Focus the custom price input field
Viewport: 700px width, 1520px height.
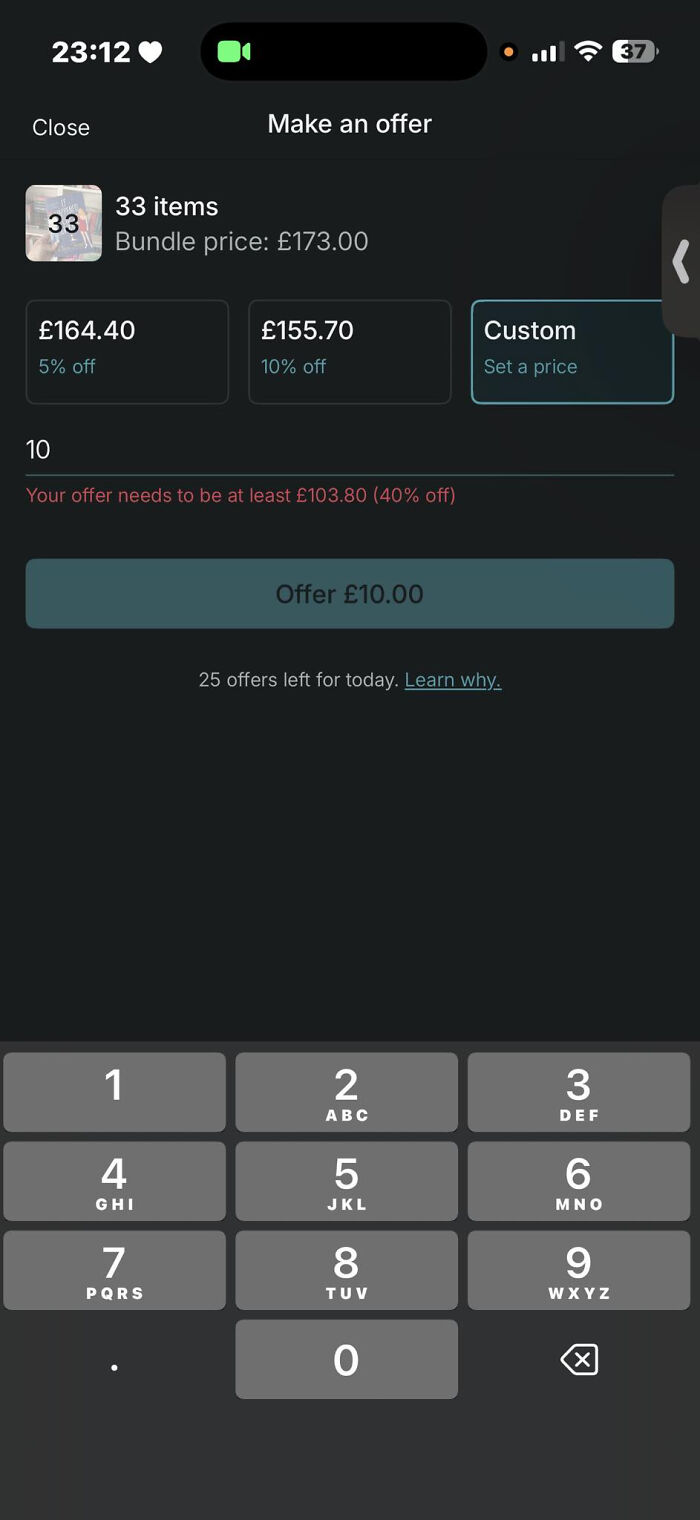pyautogui.click(x=349, y=450)
